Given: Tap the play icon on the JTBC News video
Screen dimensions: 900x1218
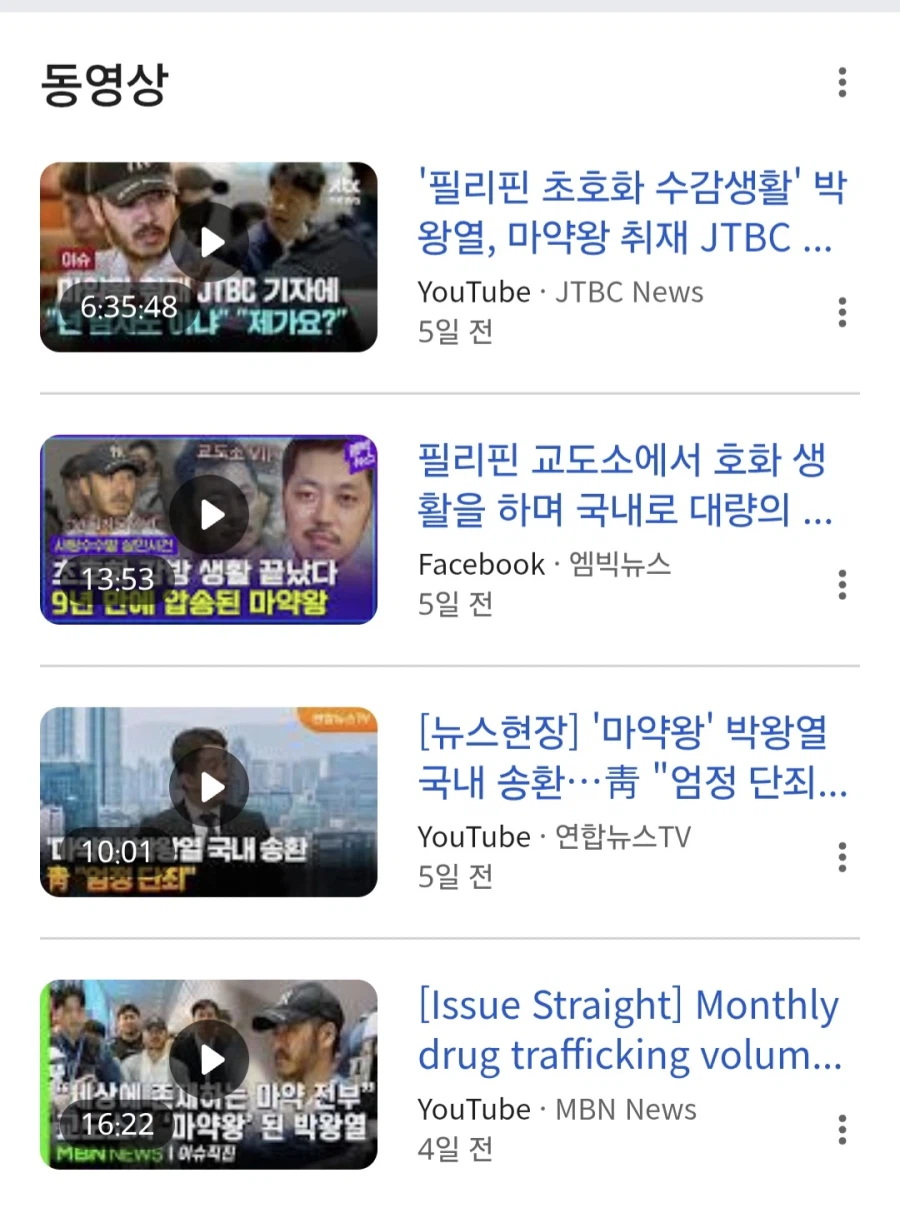Looking at the screenshot, I should pyautogui.click(x=209, y=242).
